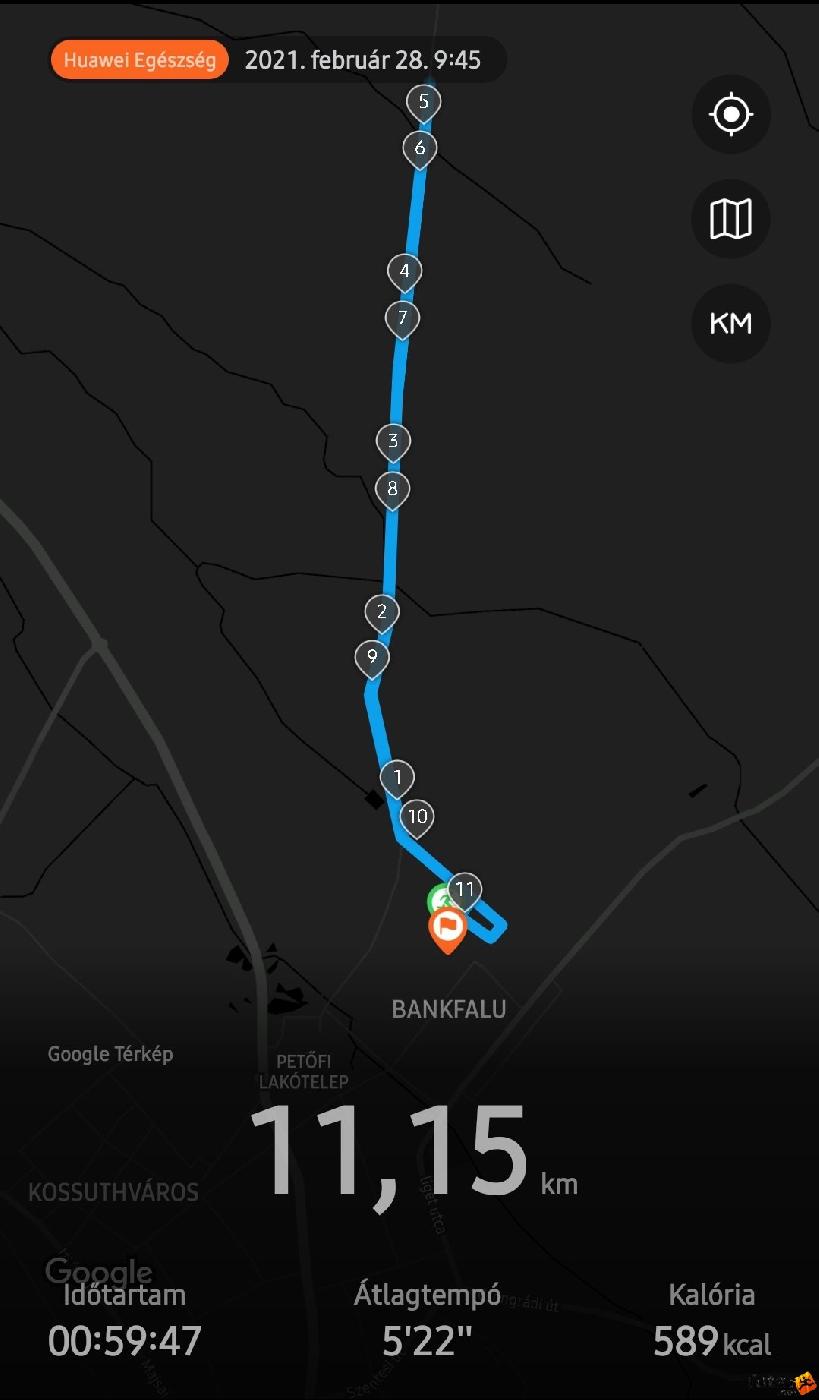819x1400 pixels.
Task: Tap the Huawei Egészség source chip
Action: (139, 60)
